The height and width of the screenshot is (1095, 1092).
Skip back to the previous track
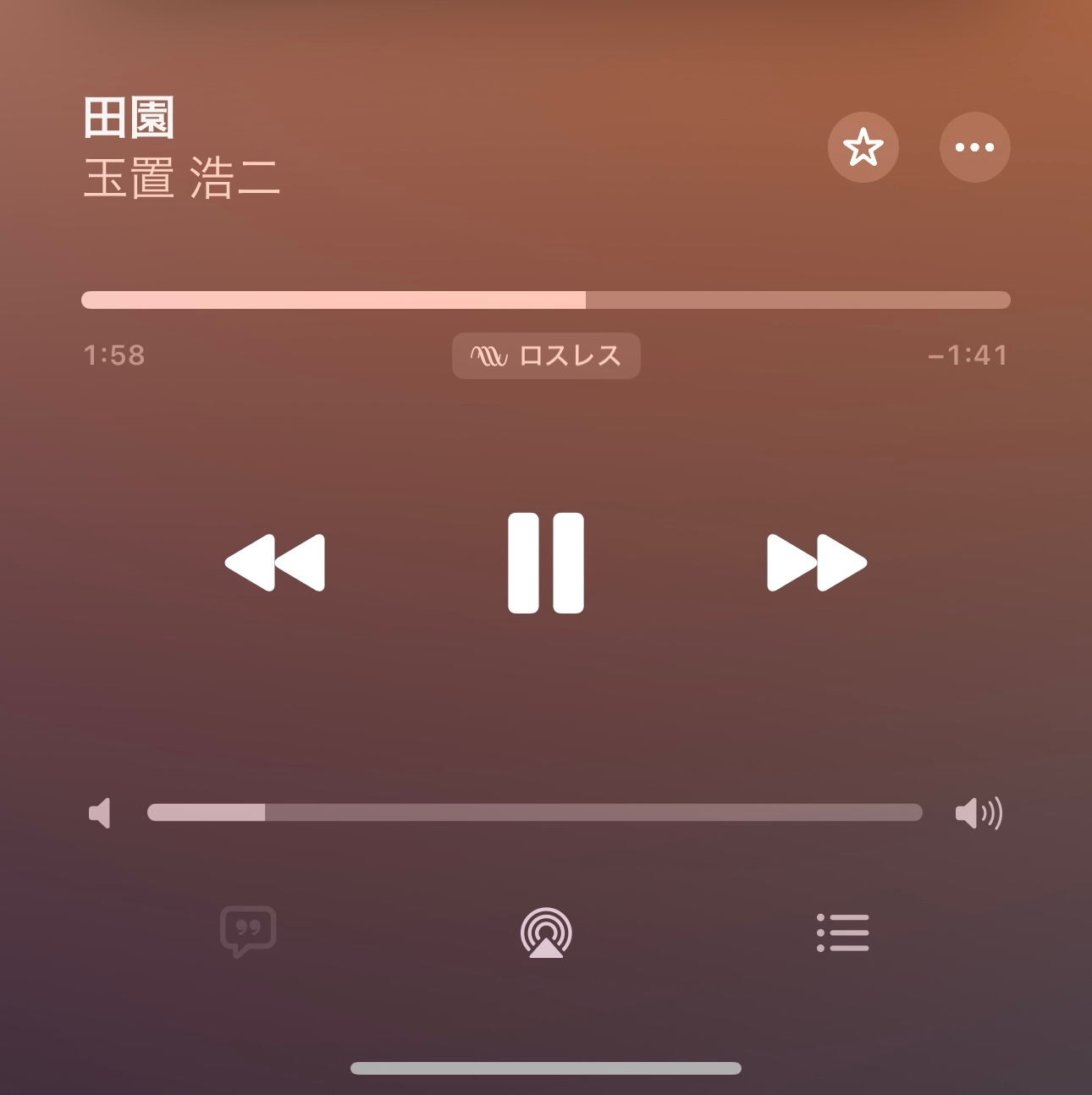coord(275,563)
